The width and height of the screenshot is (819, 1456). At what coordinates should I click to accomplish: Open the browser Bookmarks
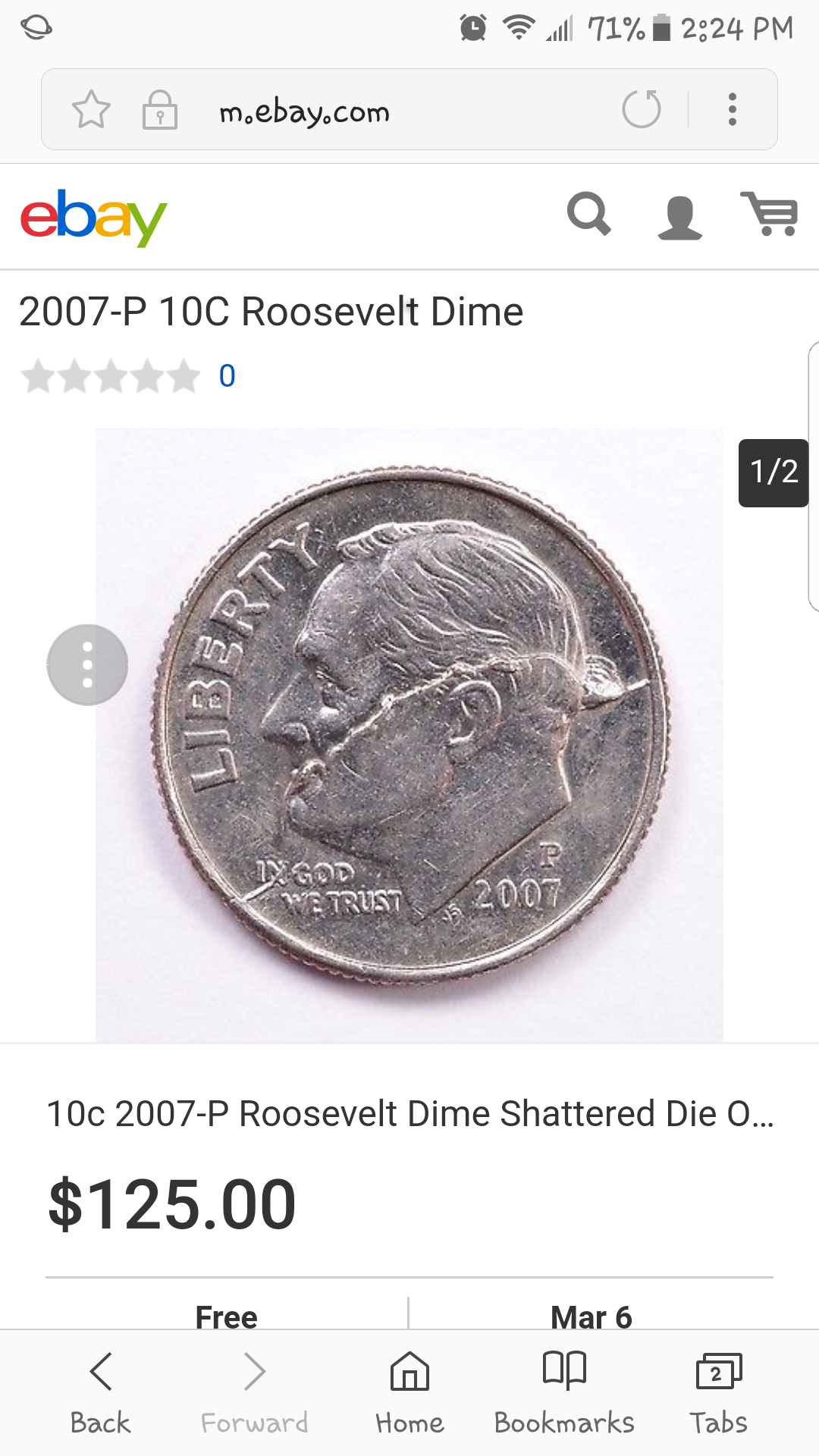[564, 1392]
